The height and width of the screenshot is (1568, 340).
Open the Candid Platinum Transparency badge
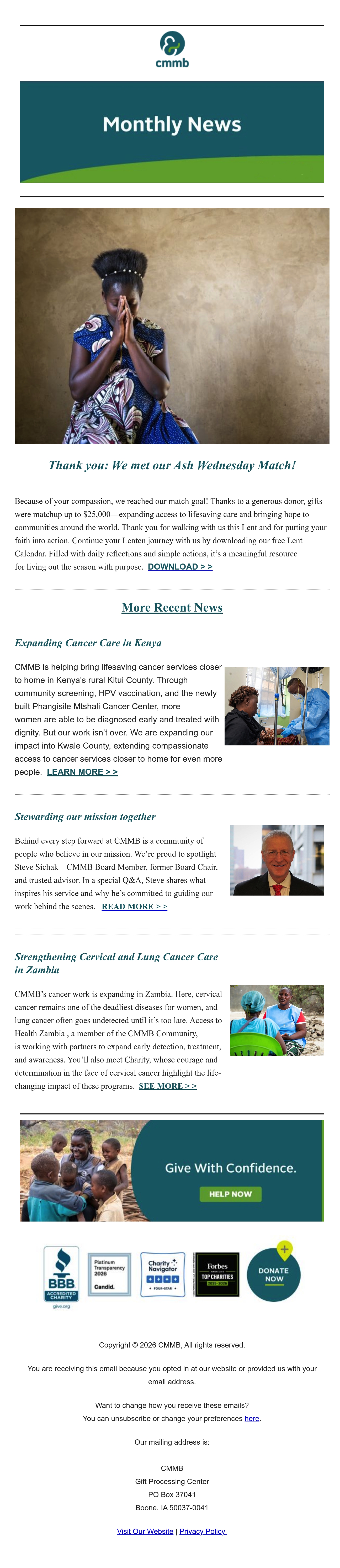[x=109, y=1274]
